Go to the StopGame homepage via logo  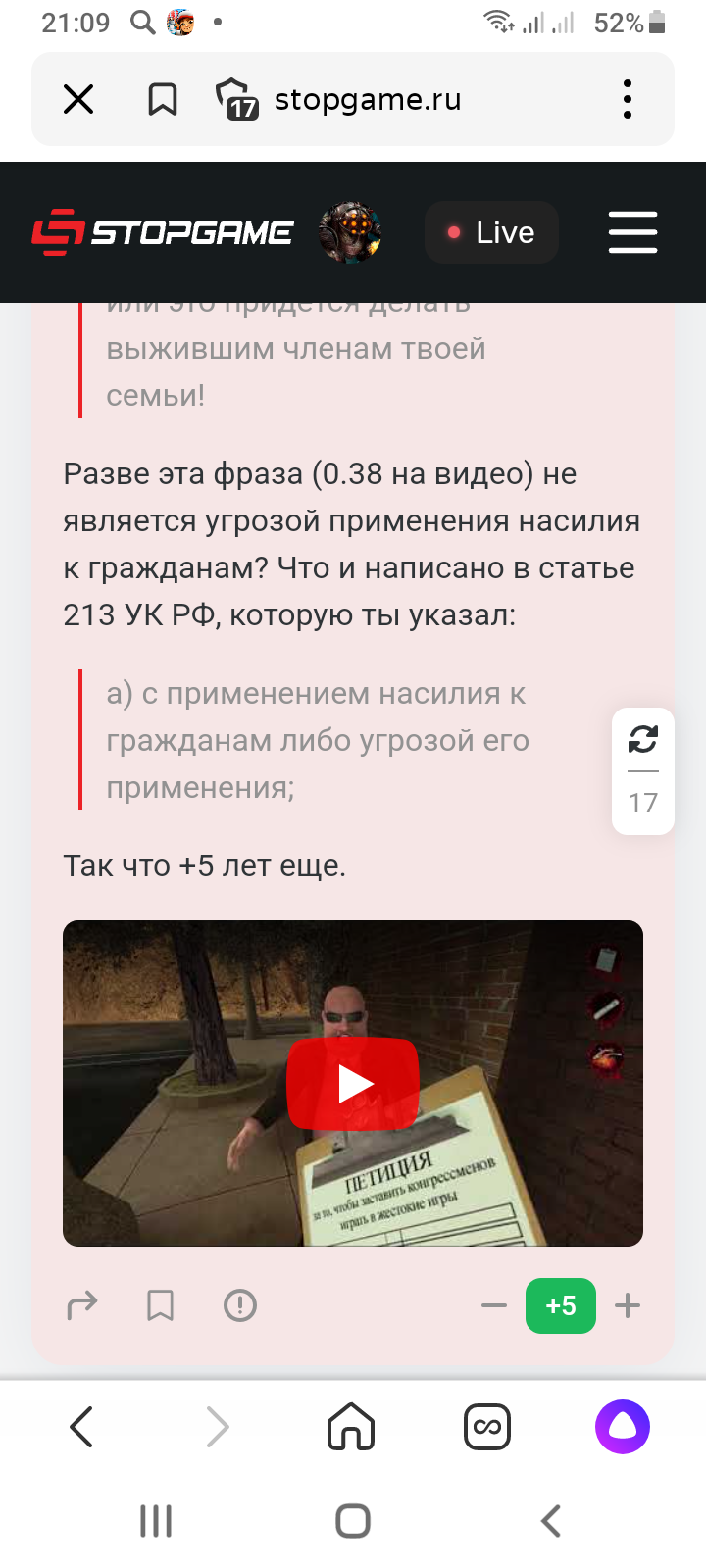[x=163, y=232]
